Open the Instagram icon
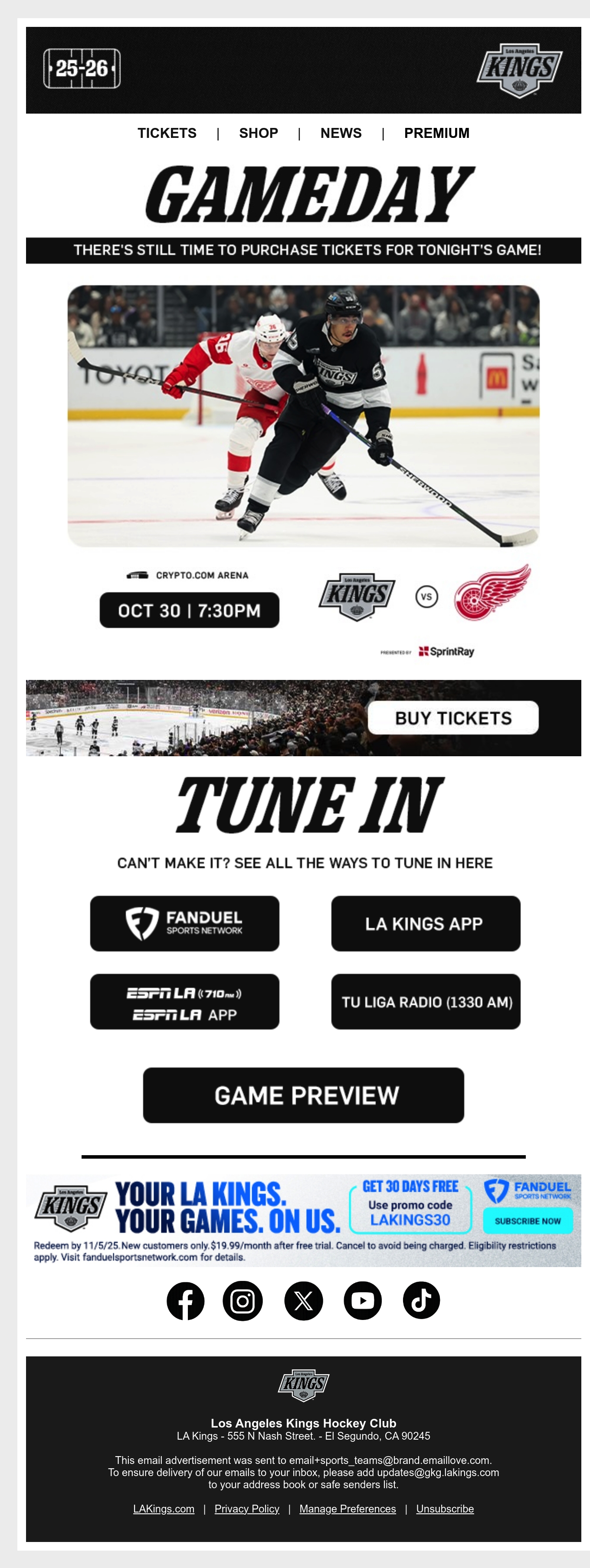This screenshot has height=1568, width=590. point(243,1301)
